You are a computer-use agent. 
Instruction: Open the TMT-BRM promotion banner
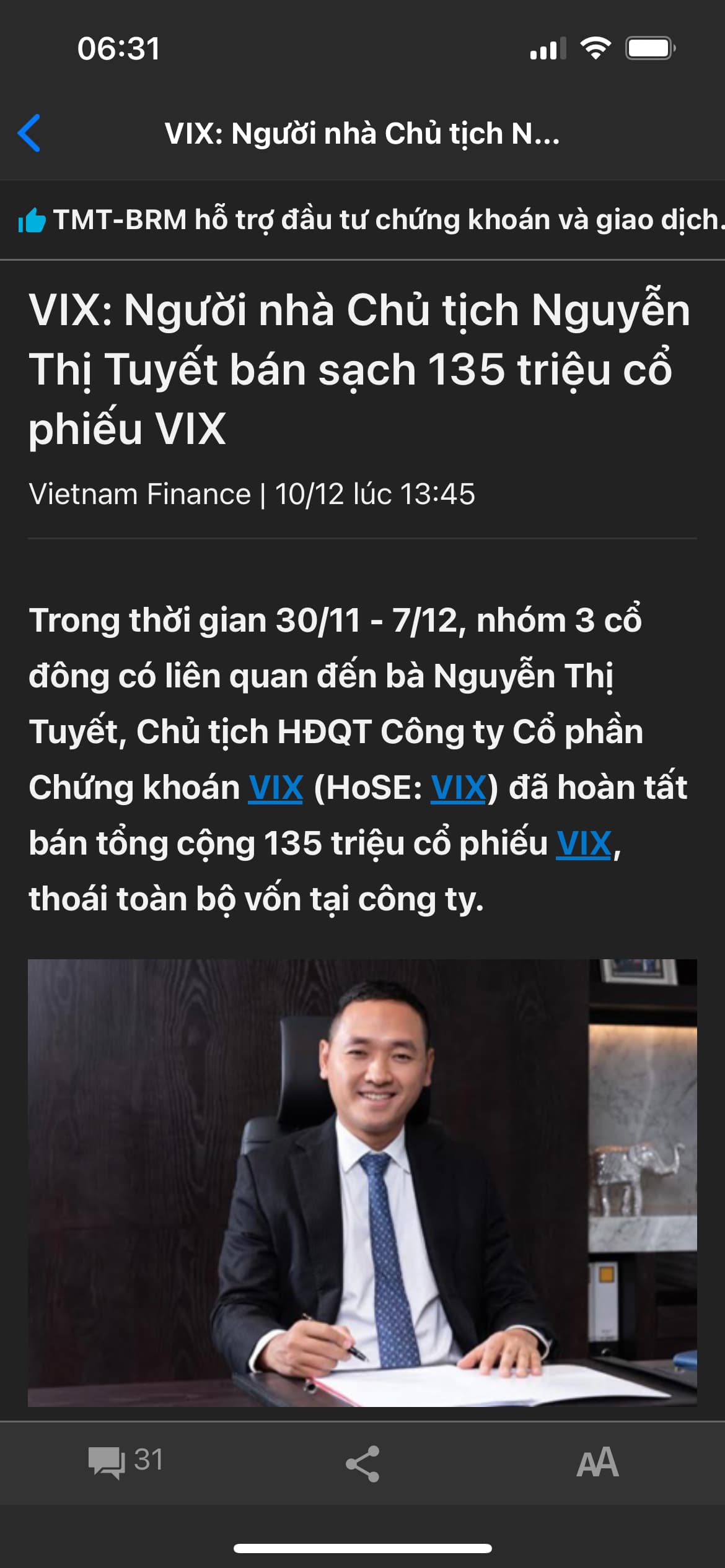click(x=371, y=220)
